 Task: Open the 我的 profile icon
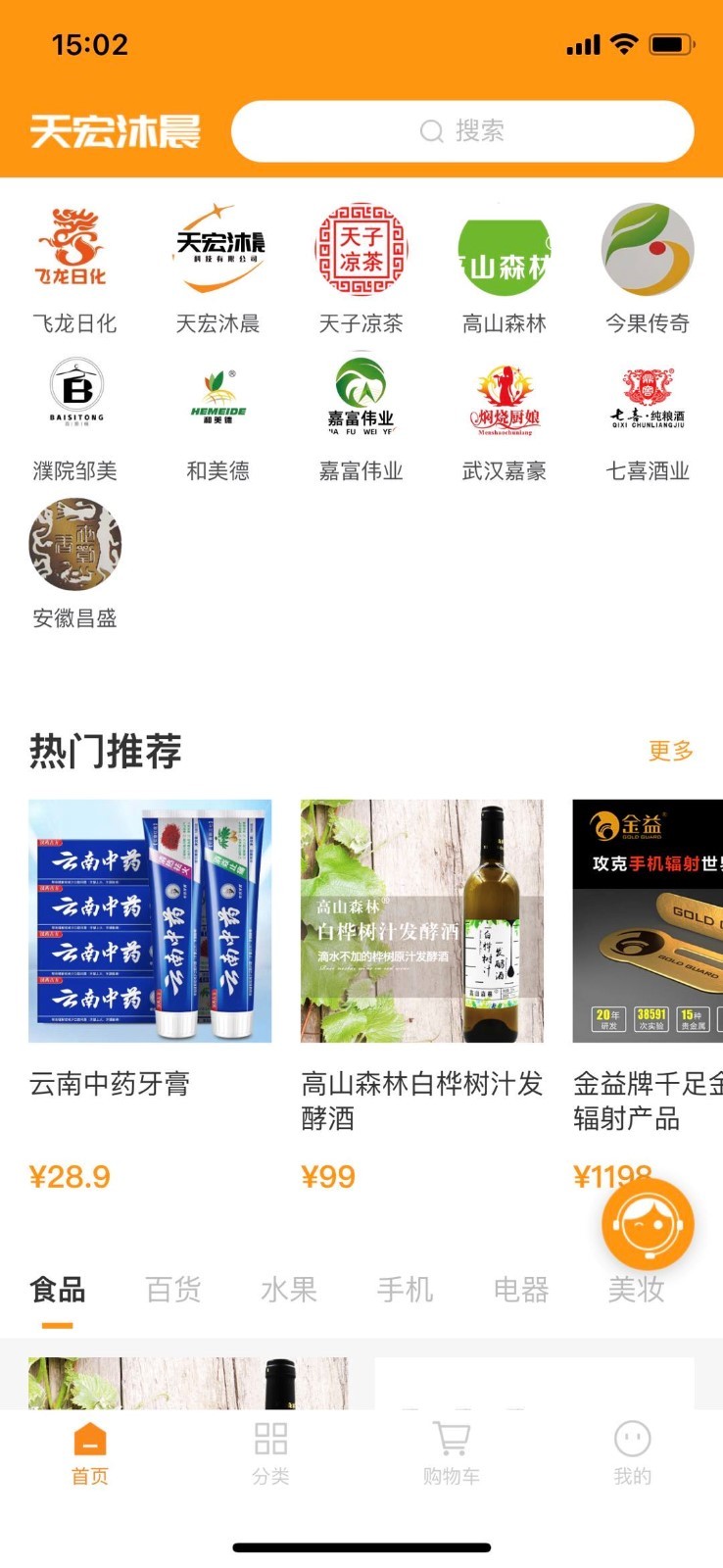coord(631,1441)
